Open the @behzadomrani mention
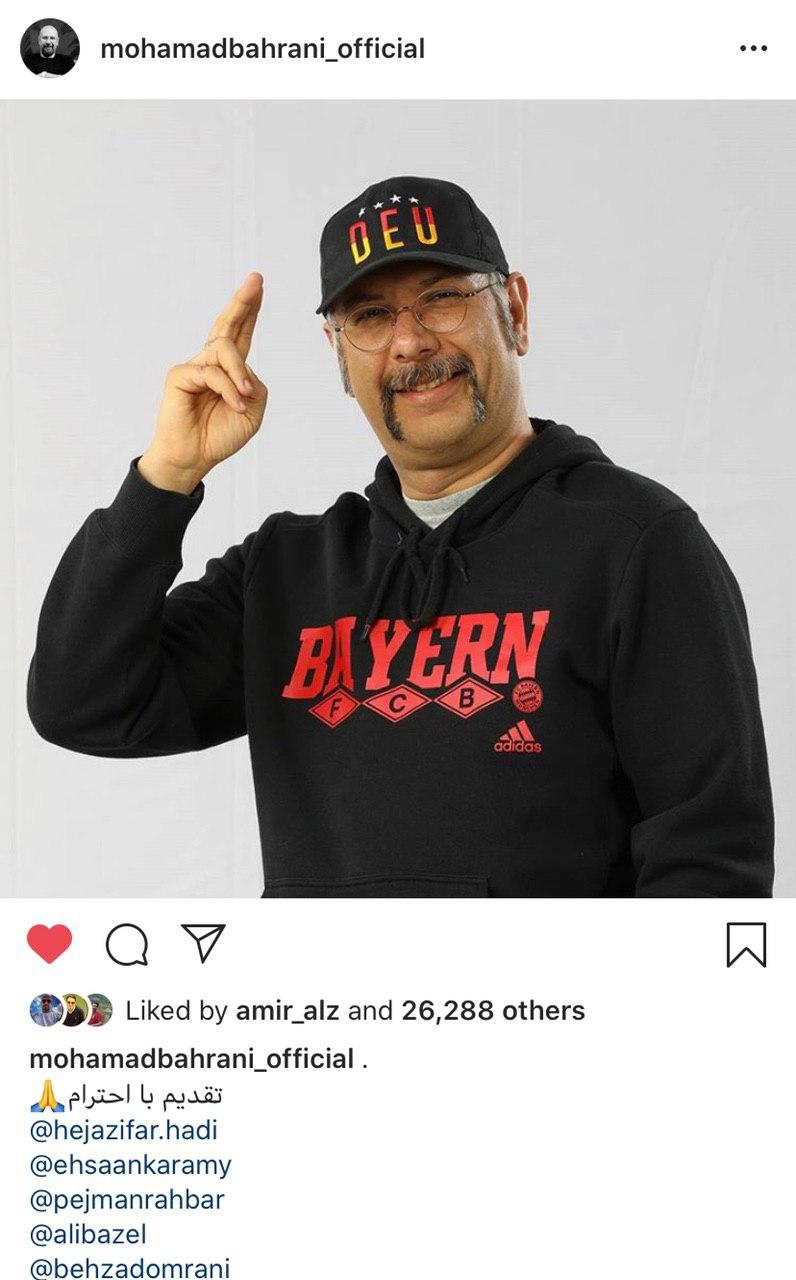Screen dimensions: 796x1280 [130, 1268]
